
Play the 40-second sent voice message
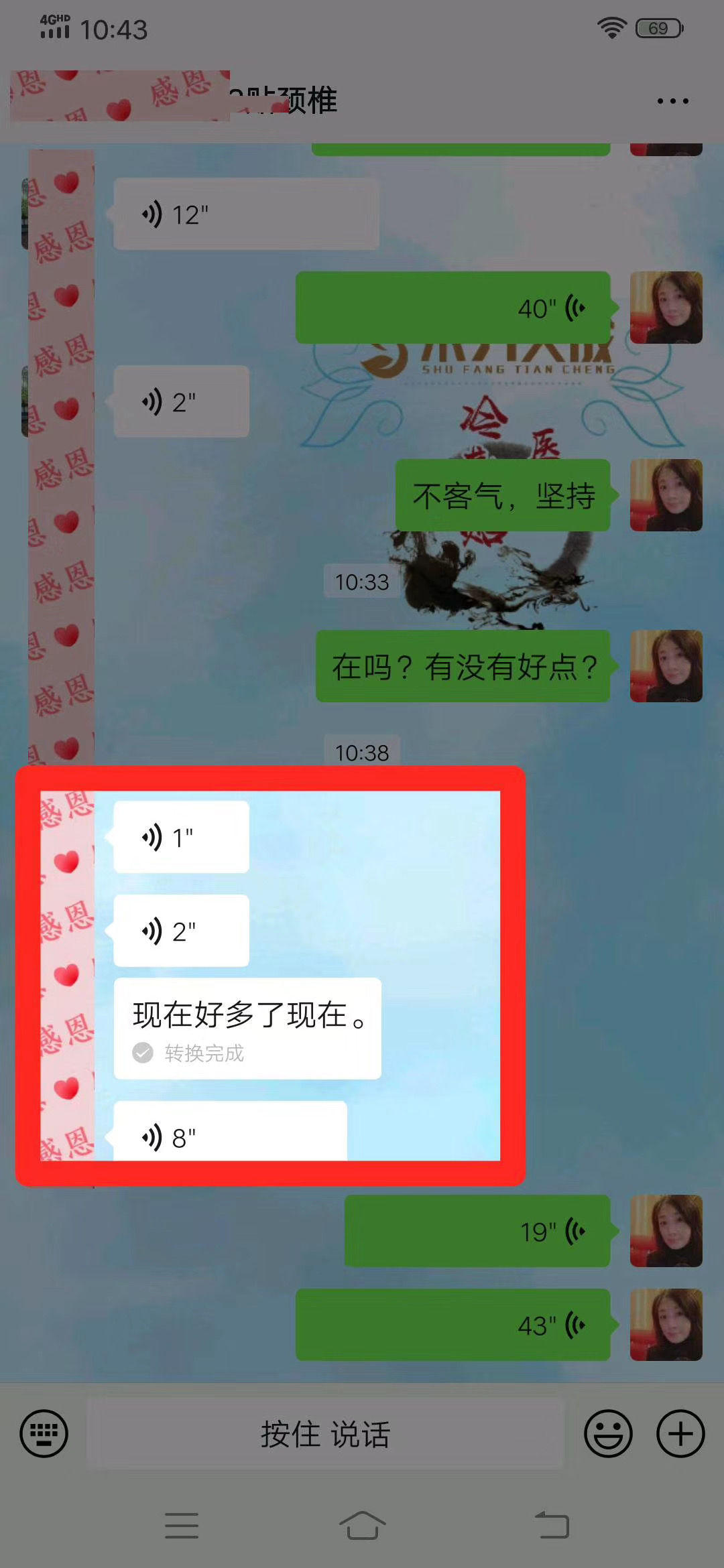pyautogui.click(x=452, y=308)
